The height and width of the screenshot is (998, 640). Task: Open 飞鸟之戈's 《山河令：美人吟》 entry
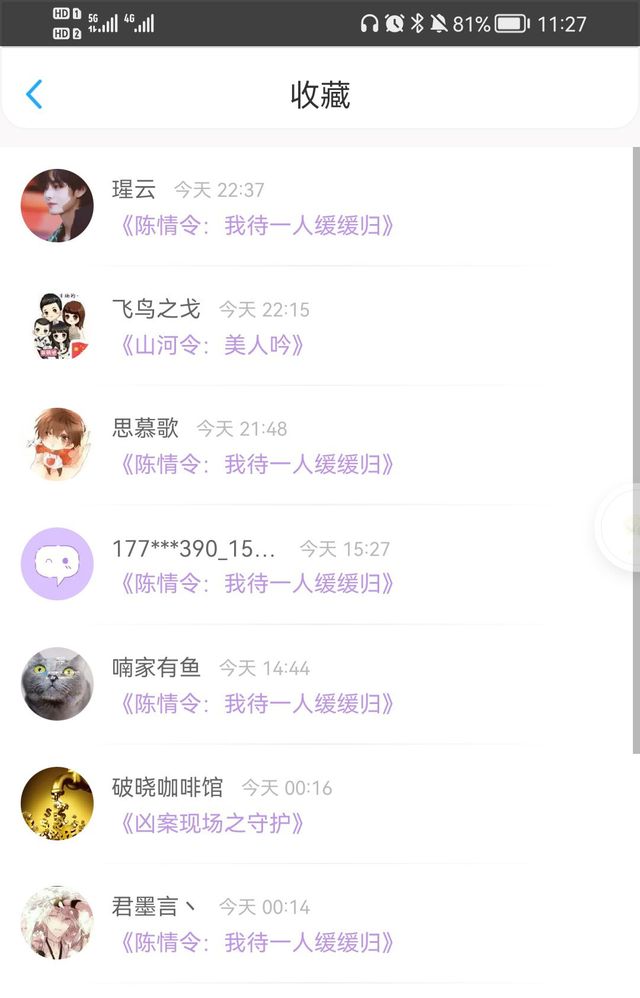pos(316,326)
